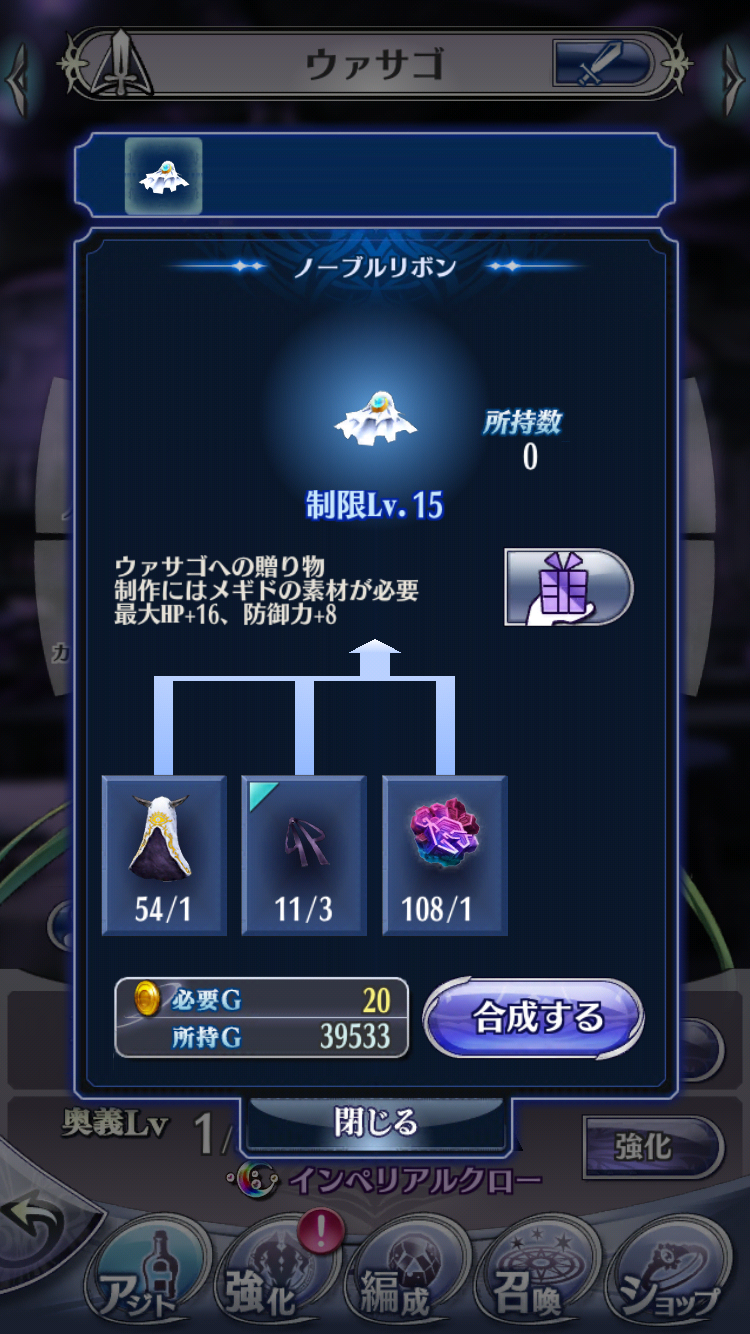750x1334 pixels.
Task: Select the ノーブルリボン icon in the top slot
Action: point(164,176)
